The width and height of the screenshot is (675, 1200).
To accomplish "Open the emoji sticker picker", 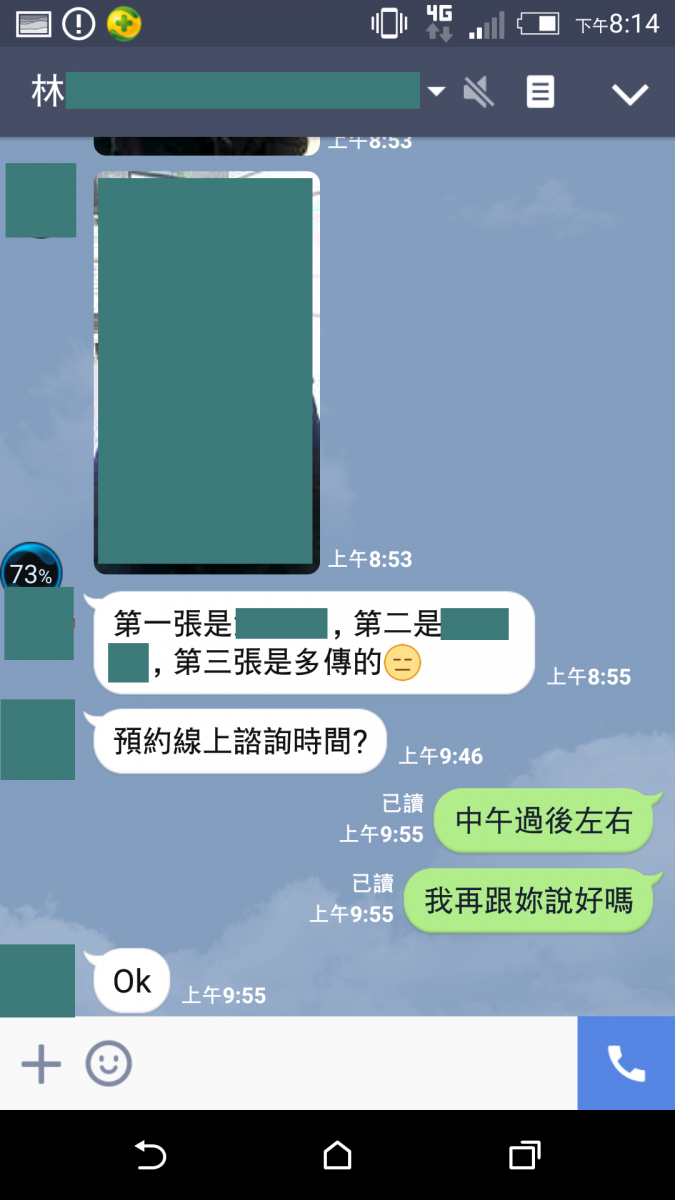I will click(x=108, y=1064).
